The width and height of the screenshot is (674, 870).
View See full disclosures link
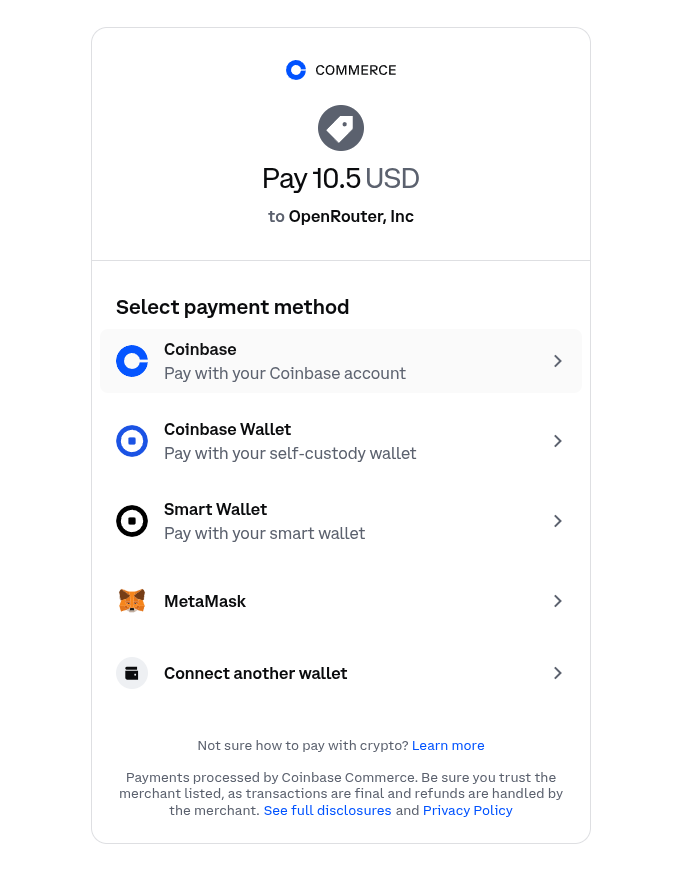click(x=327, y=810)
